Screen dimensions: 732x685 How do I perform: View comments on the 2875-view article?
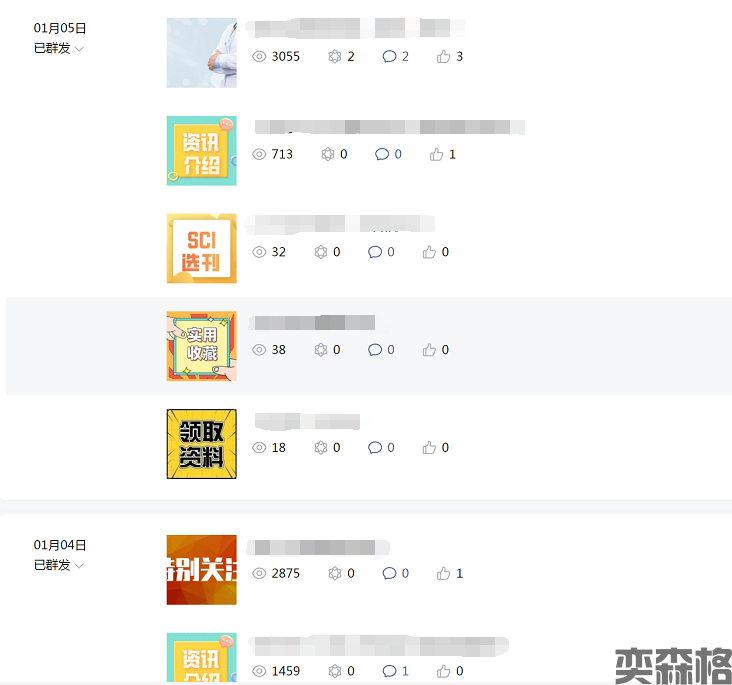point(396,574)
